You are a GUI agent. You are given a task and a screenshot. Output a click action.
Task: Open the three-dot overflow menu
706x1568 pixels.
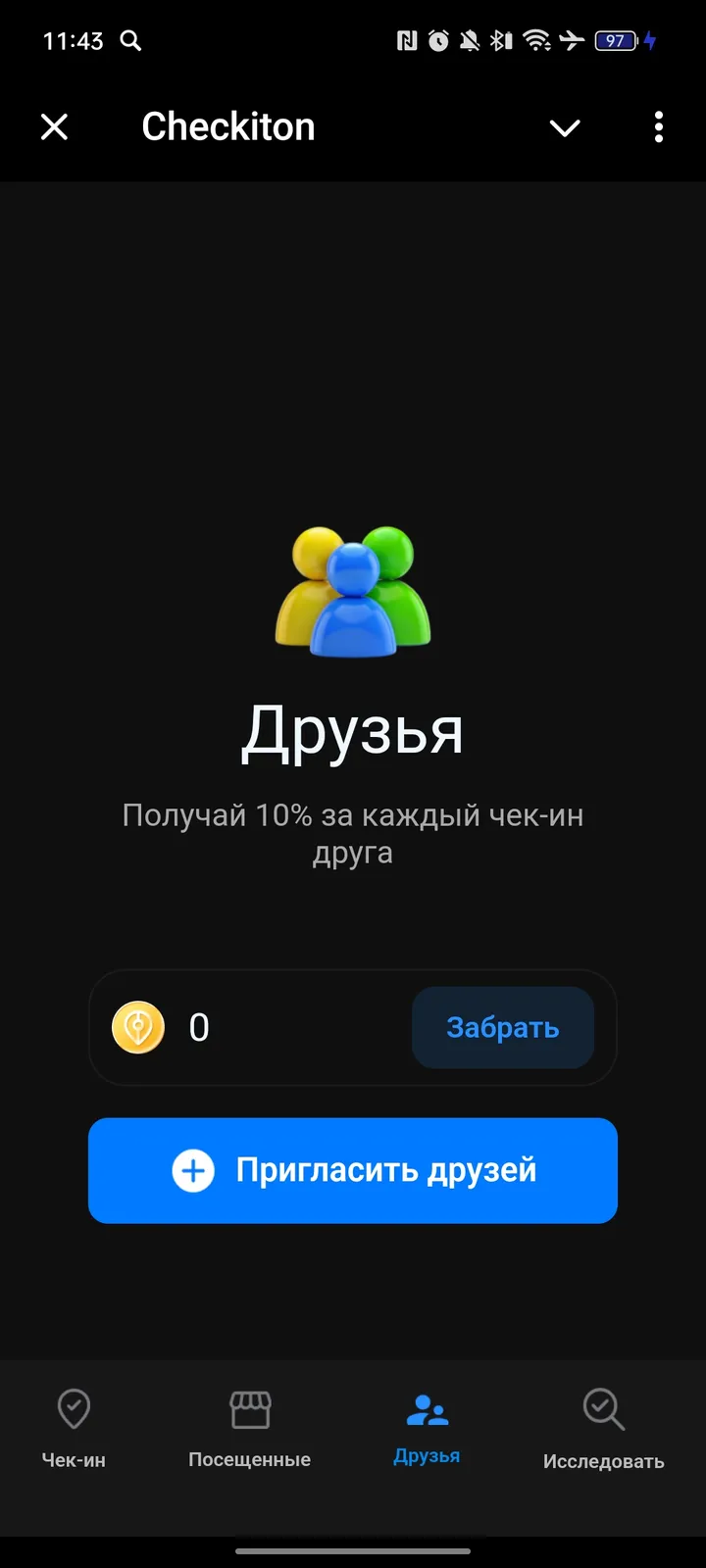coord(658,127)
